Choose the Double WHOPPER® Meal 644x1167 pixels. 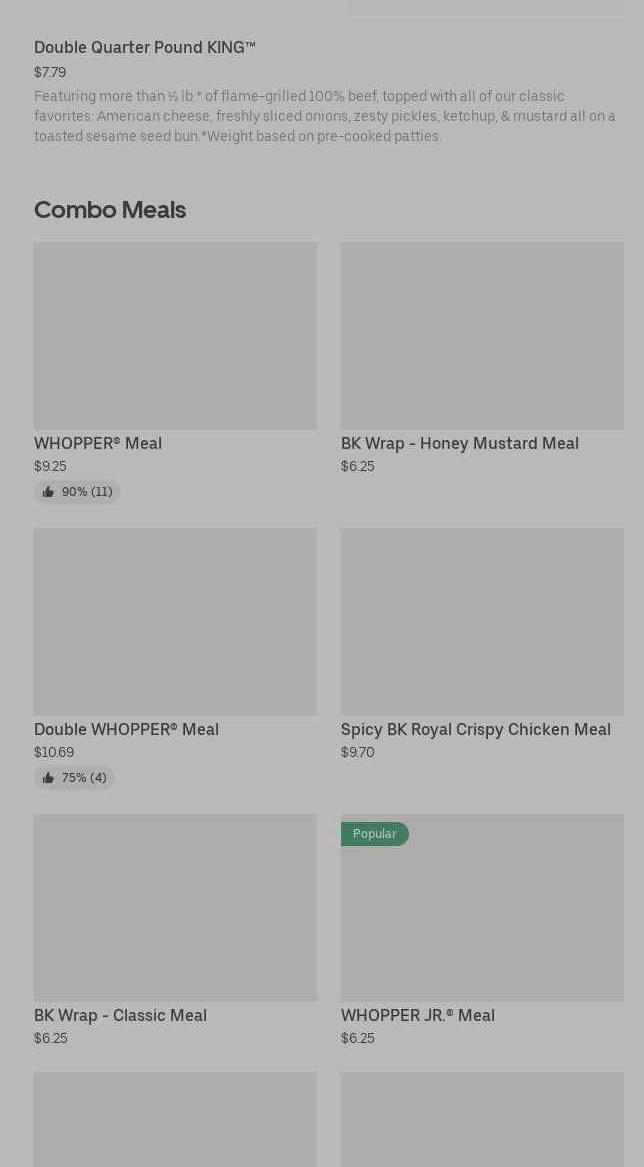click(x=176, y=659)
